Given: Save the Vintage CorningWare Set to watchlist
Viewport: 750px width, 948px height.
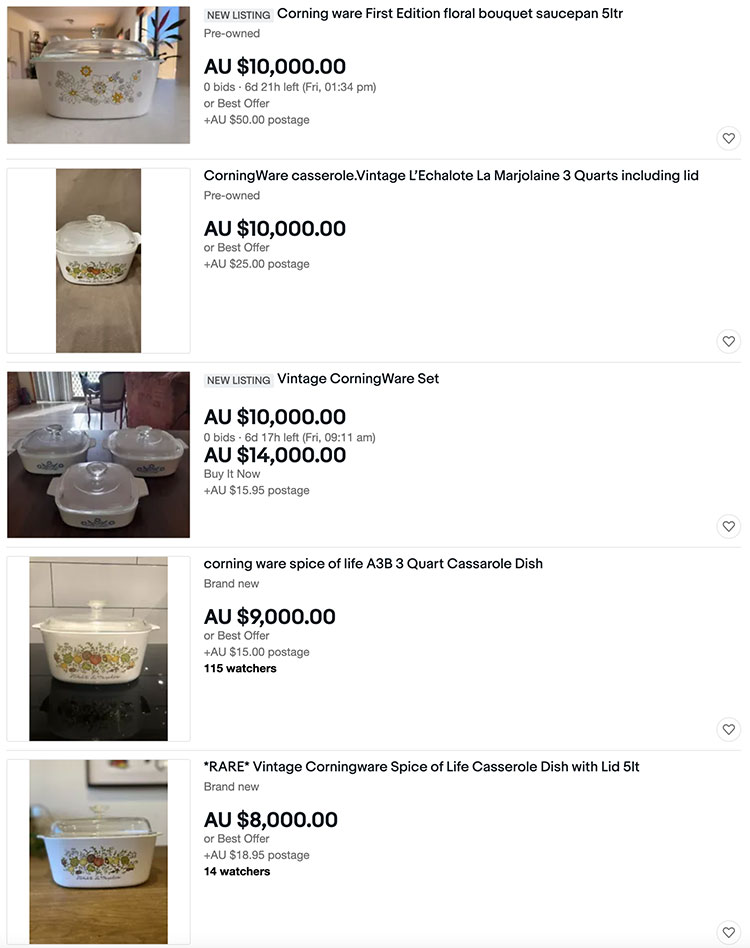Looking at the screenshot, I should tap(728, 526).
